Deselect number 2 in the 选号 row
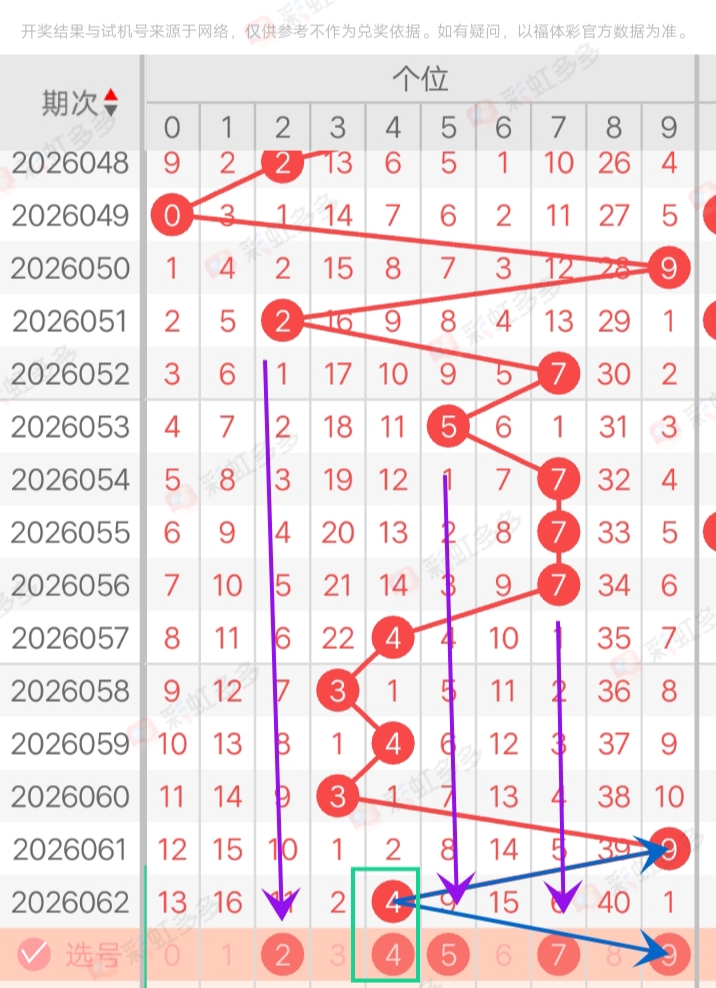 tap(283, 956)
